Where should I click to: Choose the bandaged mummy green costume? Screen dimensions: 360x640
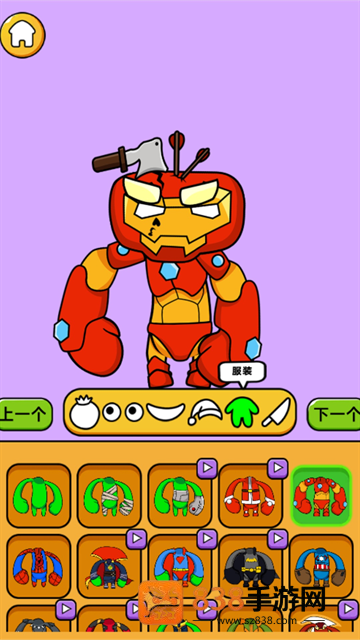pos(109,496)
